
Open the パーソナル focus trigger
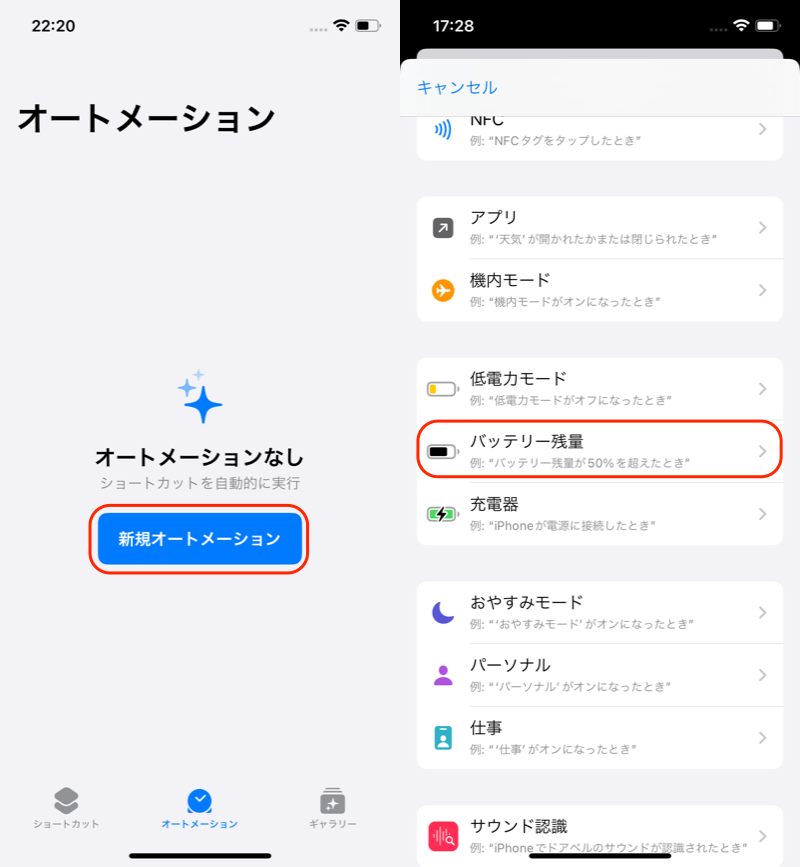coord(599,675)
